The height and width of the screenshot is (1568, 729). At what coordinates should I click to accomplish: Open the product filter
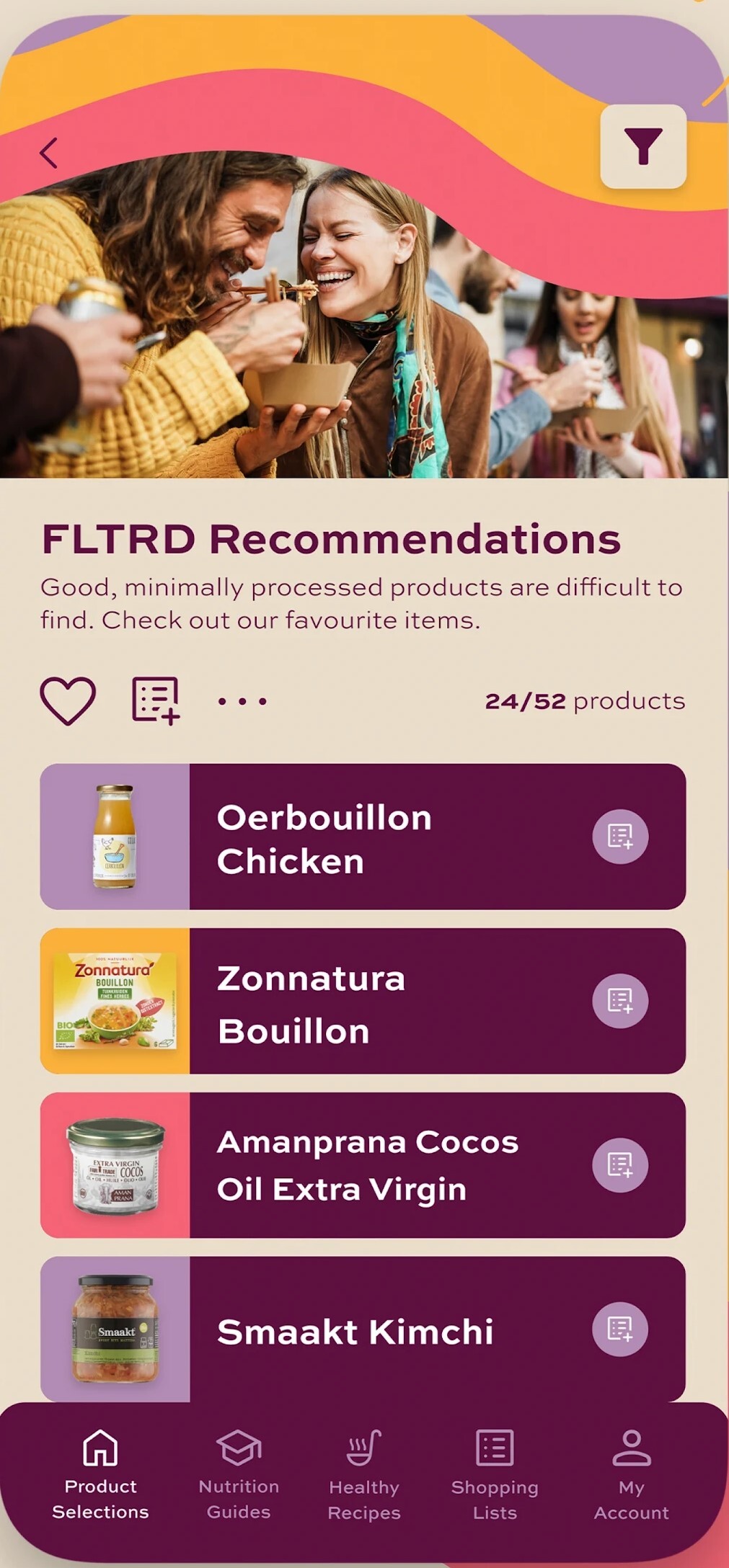coord(642,147)
